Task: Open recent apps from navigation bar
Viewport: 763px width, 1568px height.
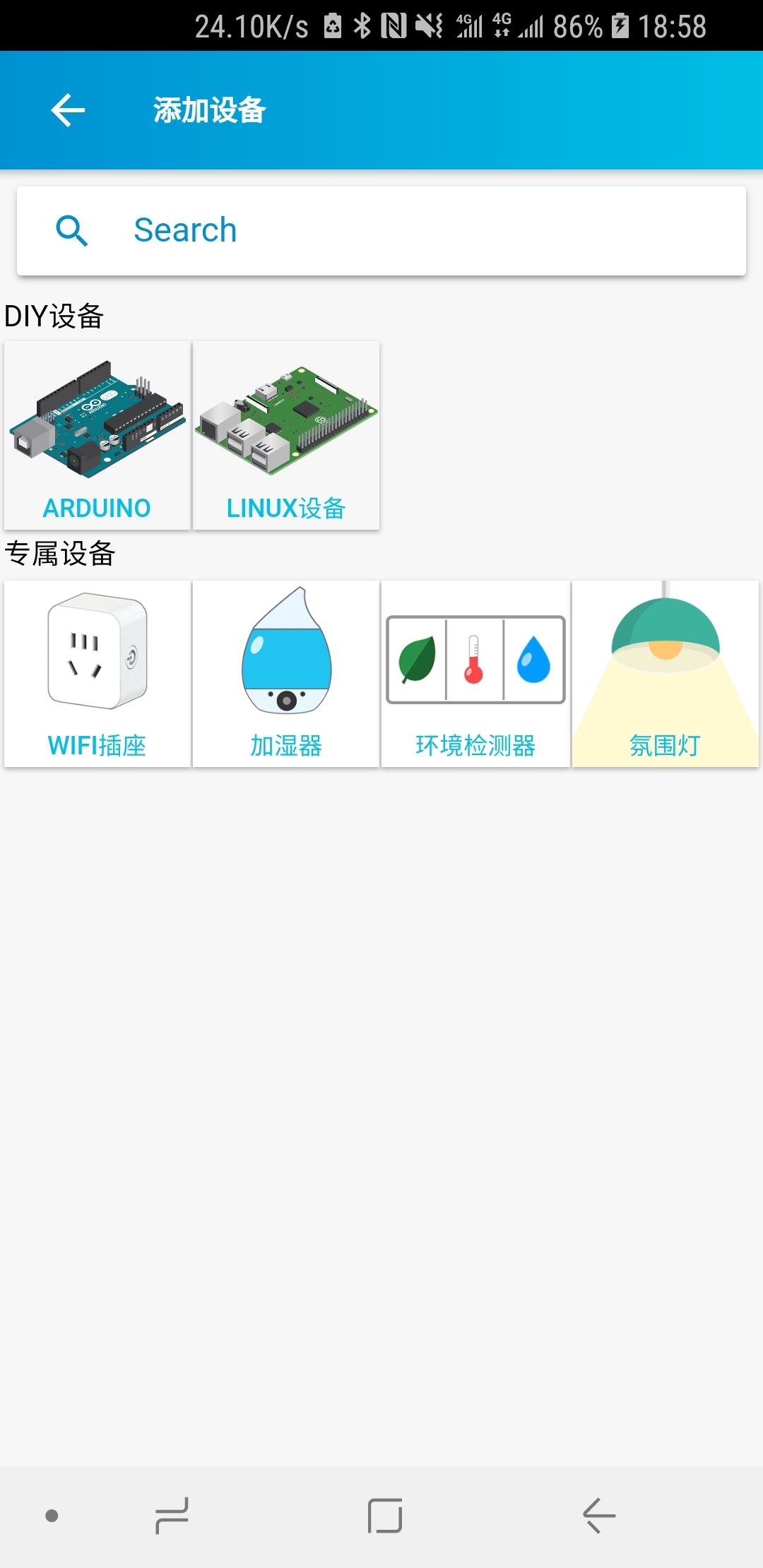Action: point(172,1516)
